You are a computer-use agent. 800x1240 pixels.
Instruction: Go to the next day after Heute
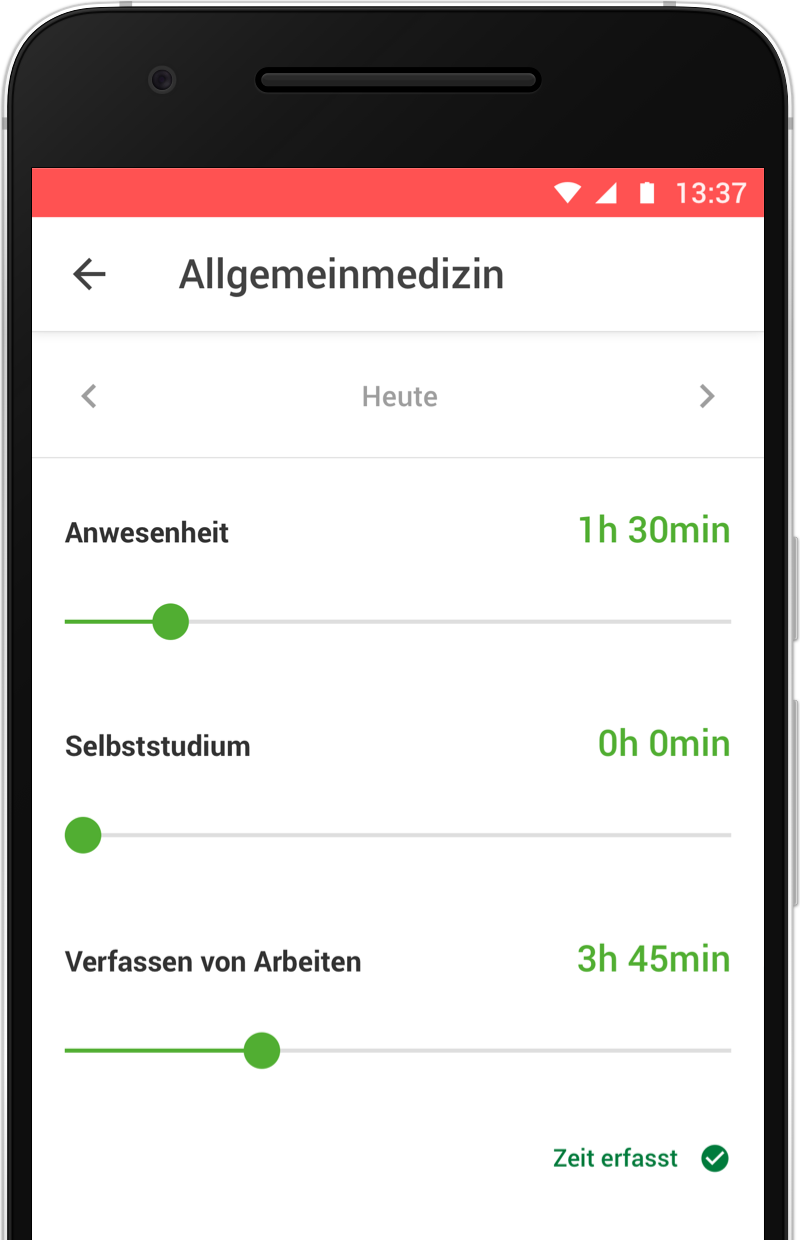pos(707,397)
